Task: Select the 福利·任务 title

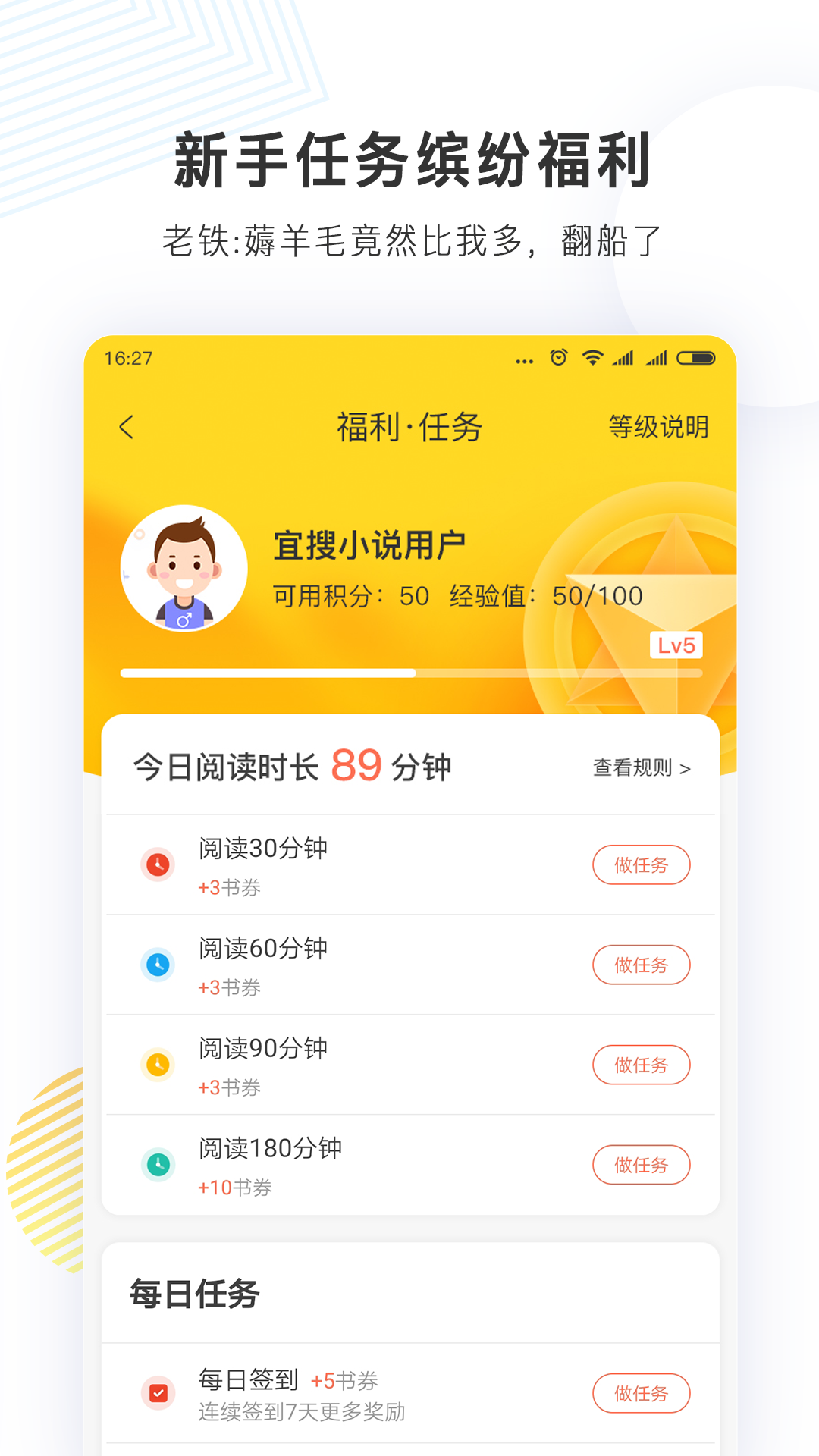Action: pyautogui.click(x=409, y=425)
